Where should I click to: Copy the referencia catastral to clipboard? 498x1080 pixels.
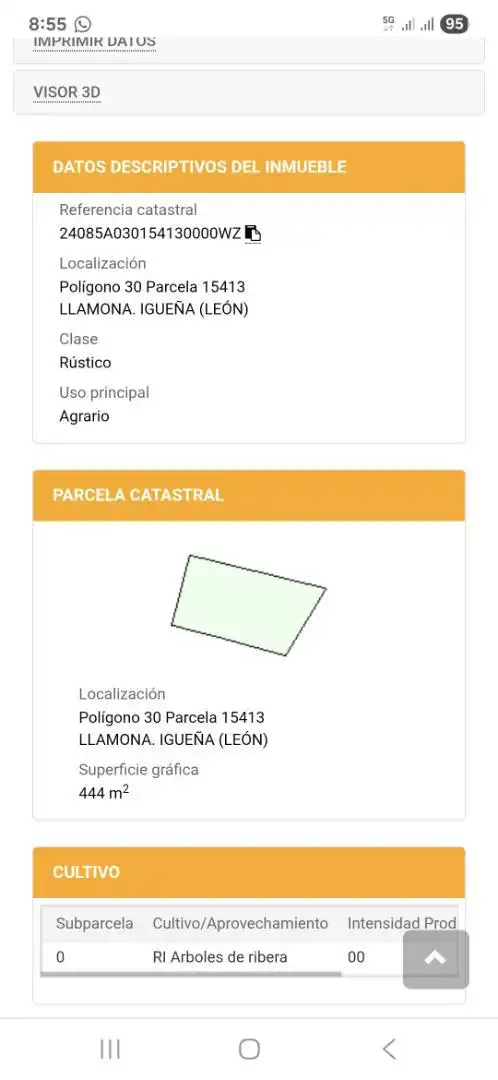(x=253, y=233)
